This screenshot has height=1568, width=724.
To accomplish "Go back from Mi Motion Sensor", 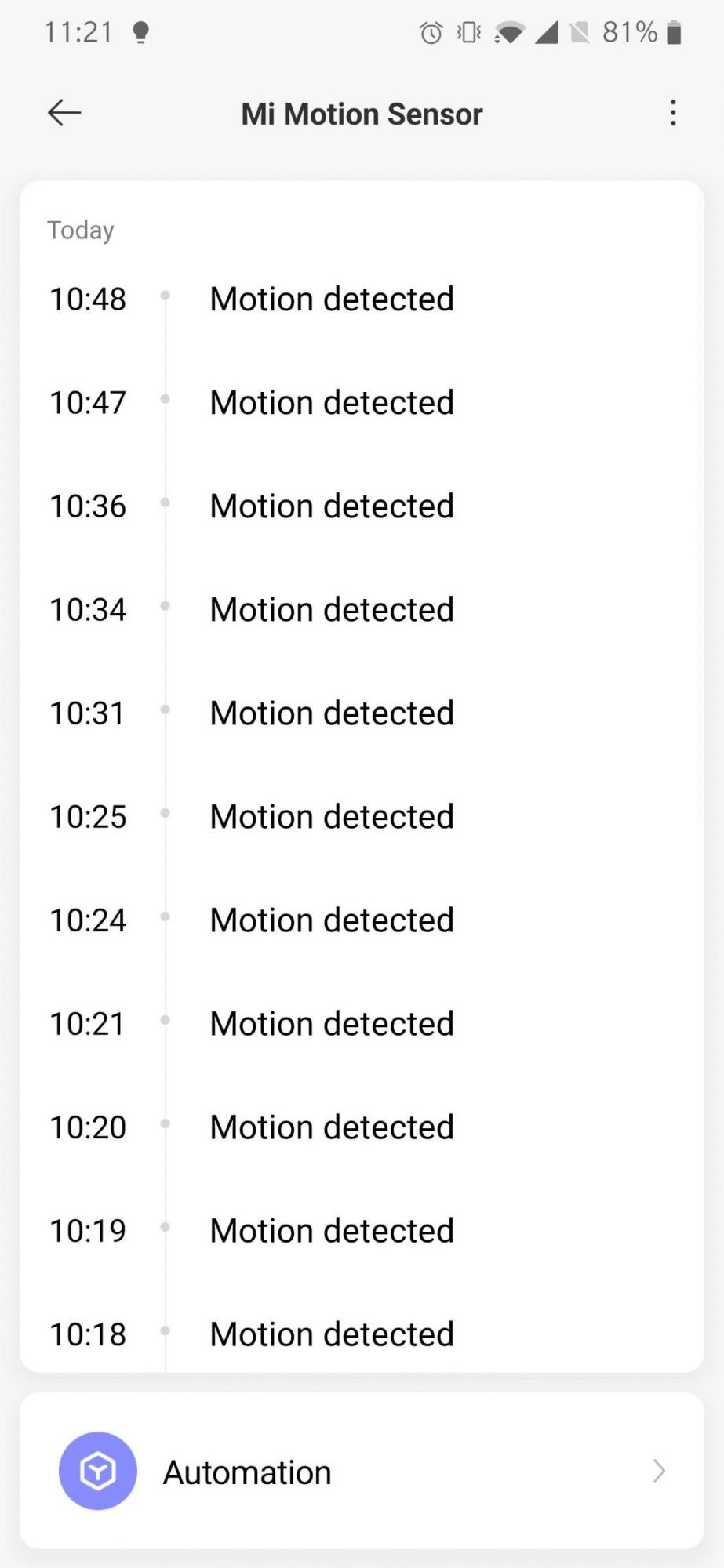I will [64, 113].
